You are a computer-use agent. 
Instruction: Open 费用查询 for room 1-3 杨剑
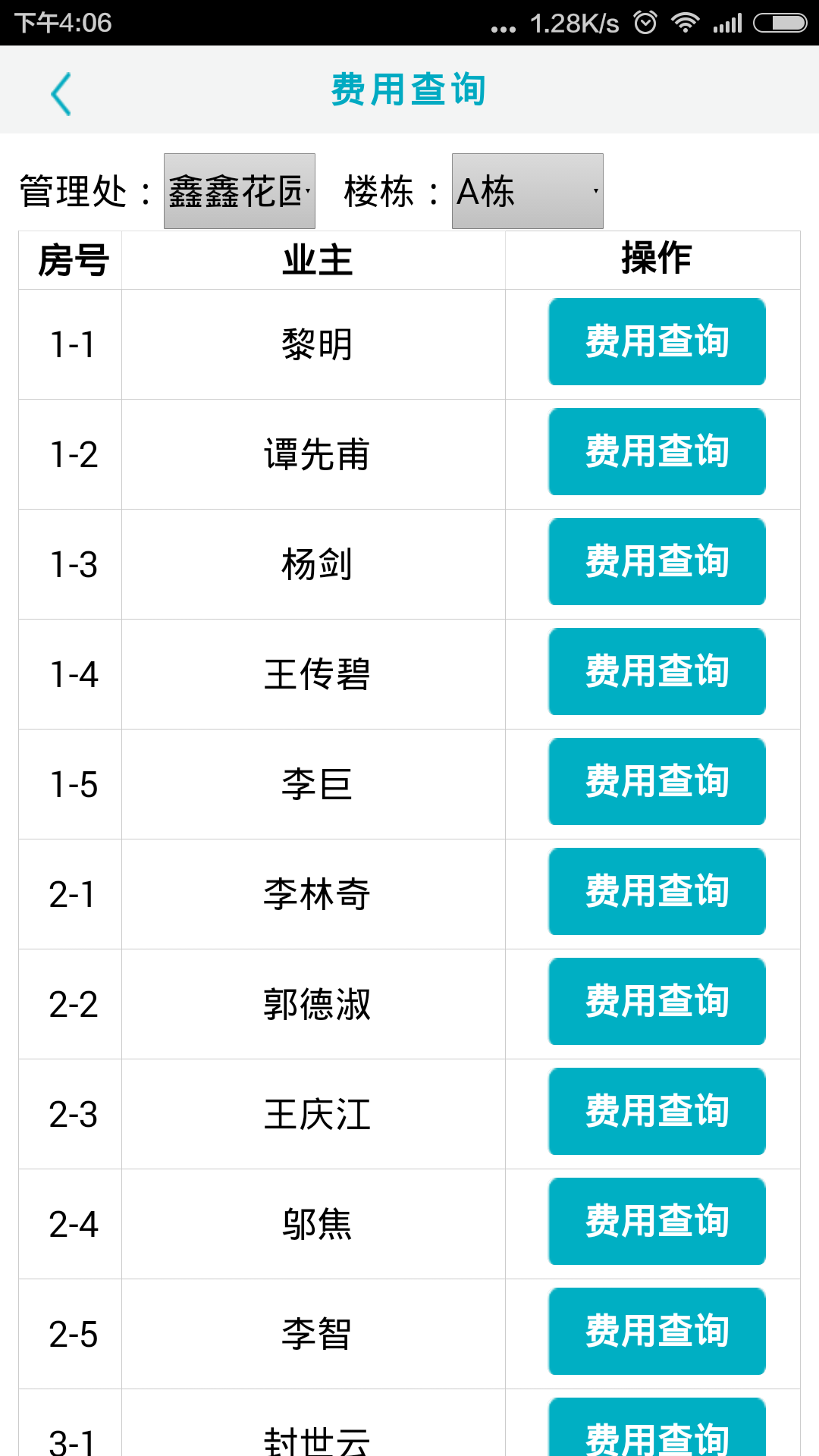[x=657, y=562]
